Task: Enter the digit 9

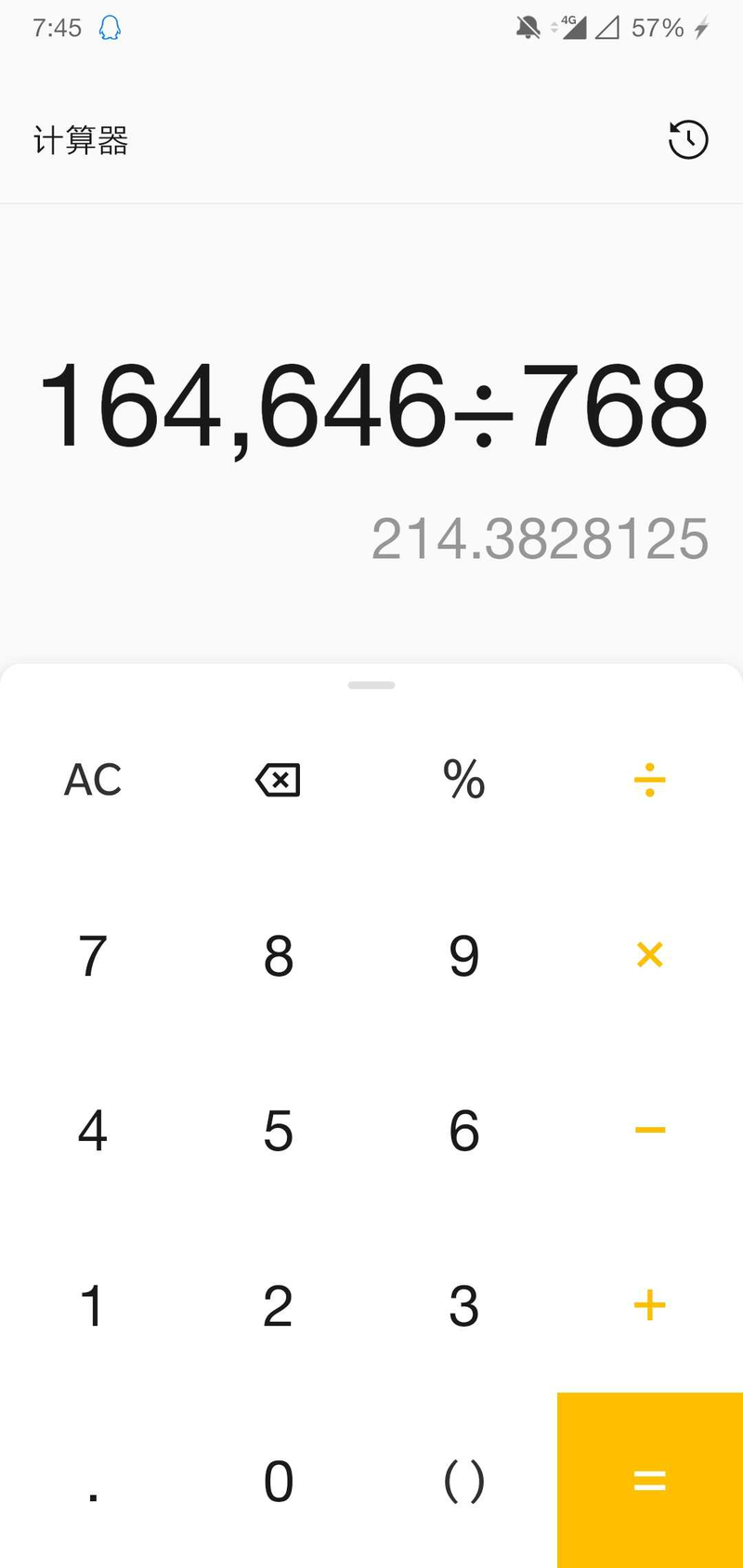Action: (x=464, y=955)
